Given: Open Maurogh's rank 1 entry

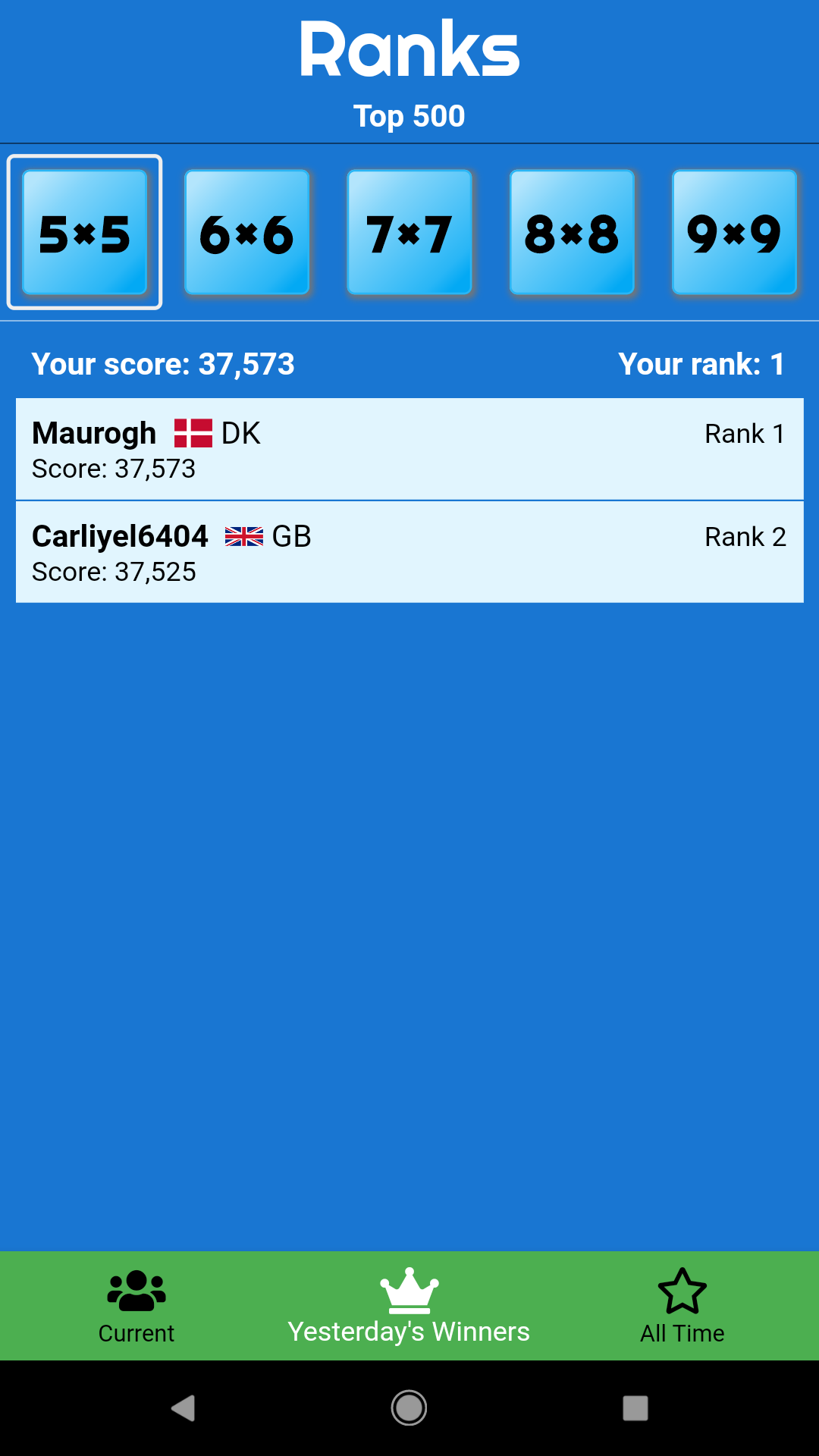Looking at the screenshot, I should (409, 449).
